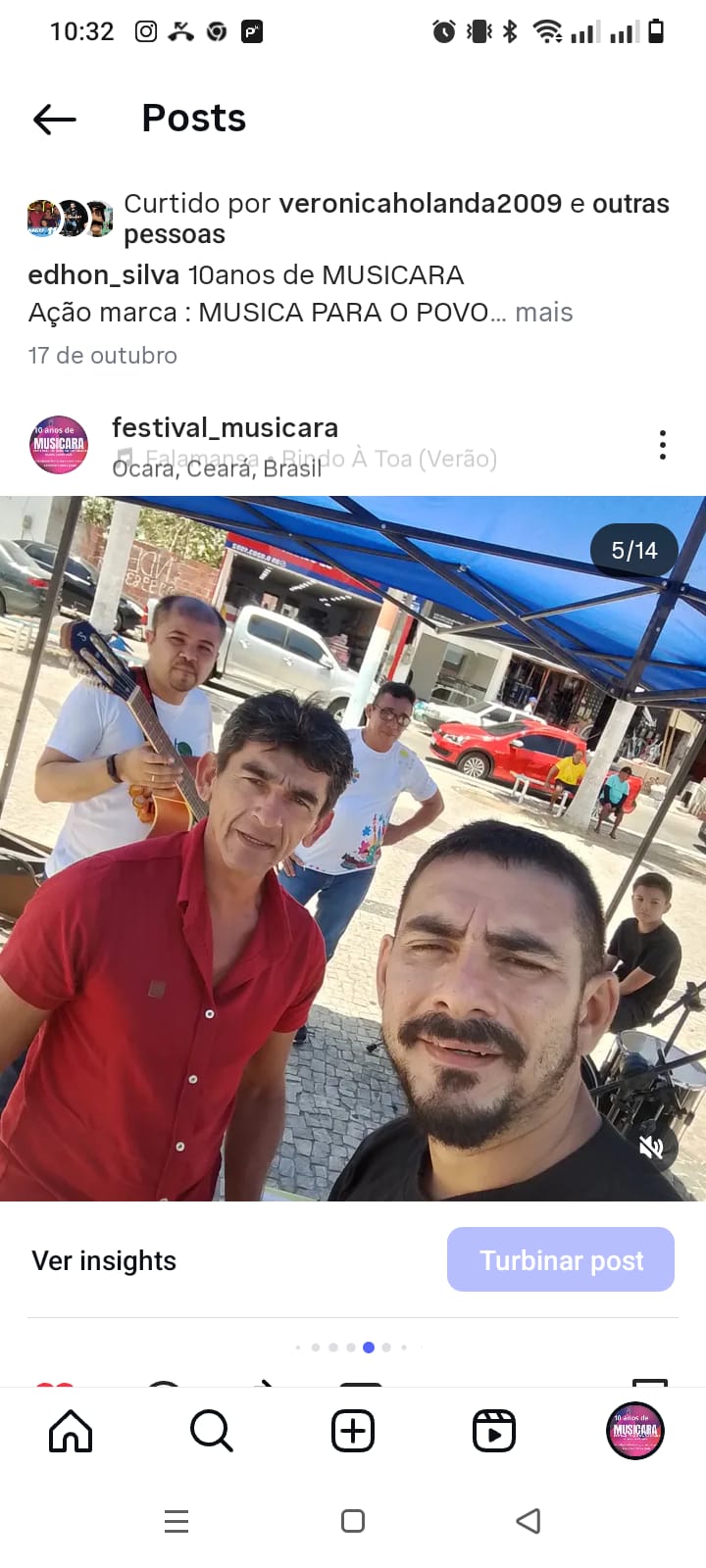Switch to the Search tab
The width and height of the screenshot is (706, 1568).
[x=211, y=1431]
